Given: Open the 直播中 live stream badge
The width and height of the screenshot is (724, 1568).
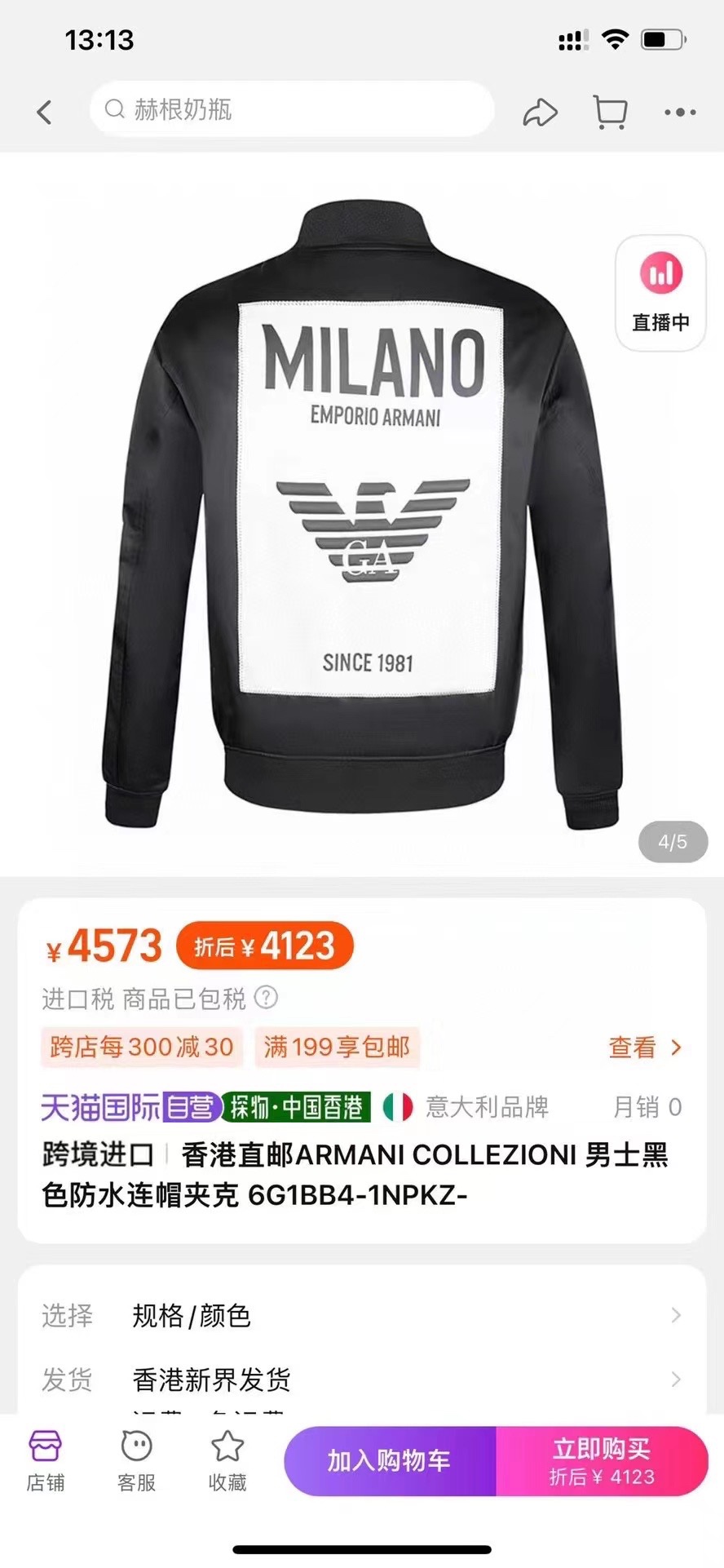Looking at the screenshot, I should (x=660, y=293).
